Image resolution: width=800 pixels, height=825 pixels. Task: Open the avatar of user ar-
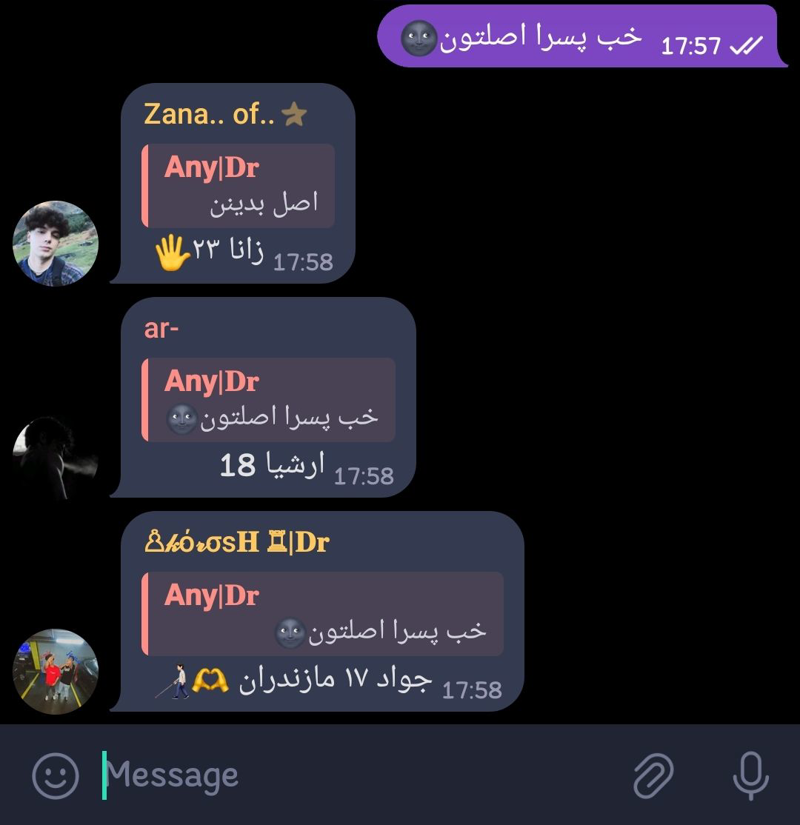pos(56,457)
